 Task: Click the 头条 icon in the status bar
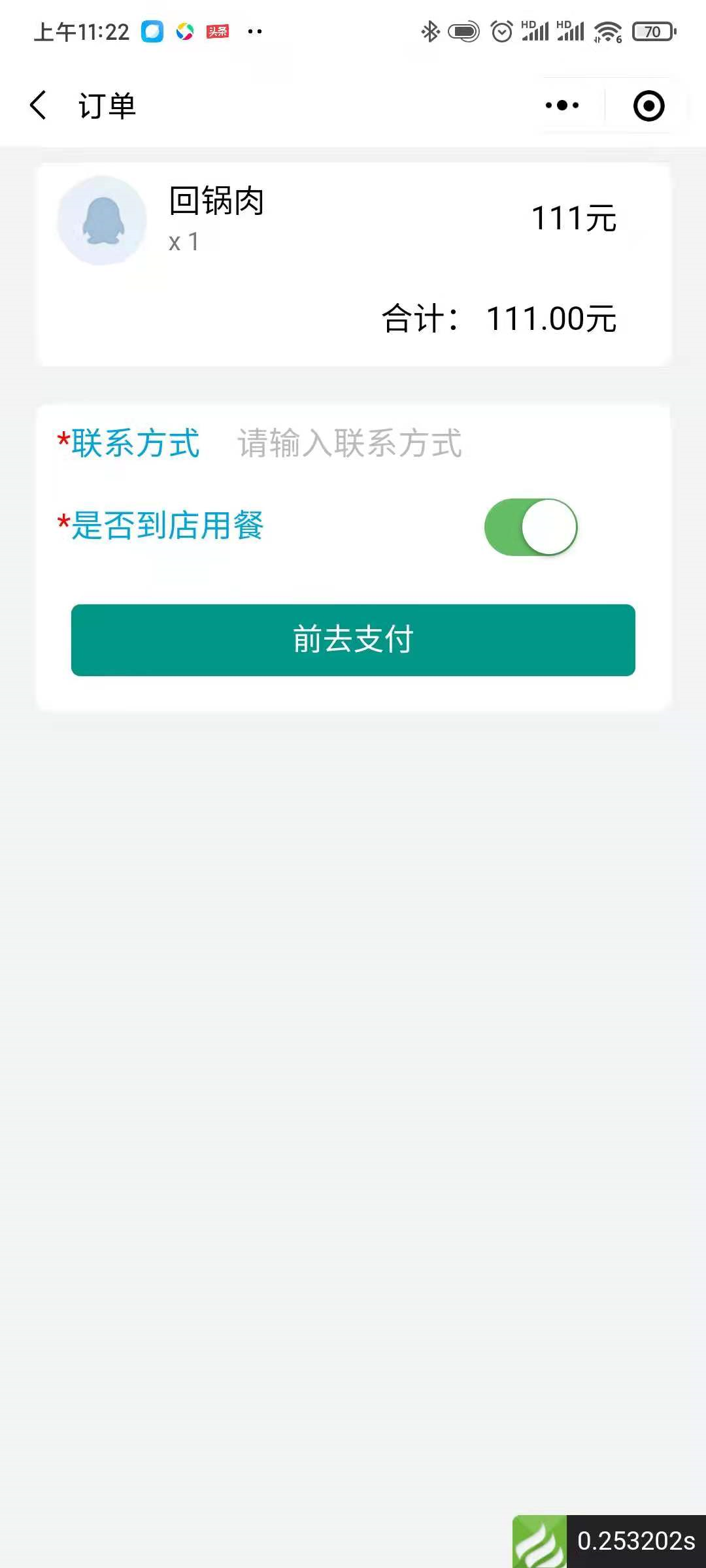point(218,31)
